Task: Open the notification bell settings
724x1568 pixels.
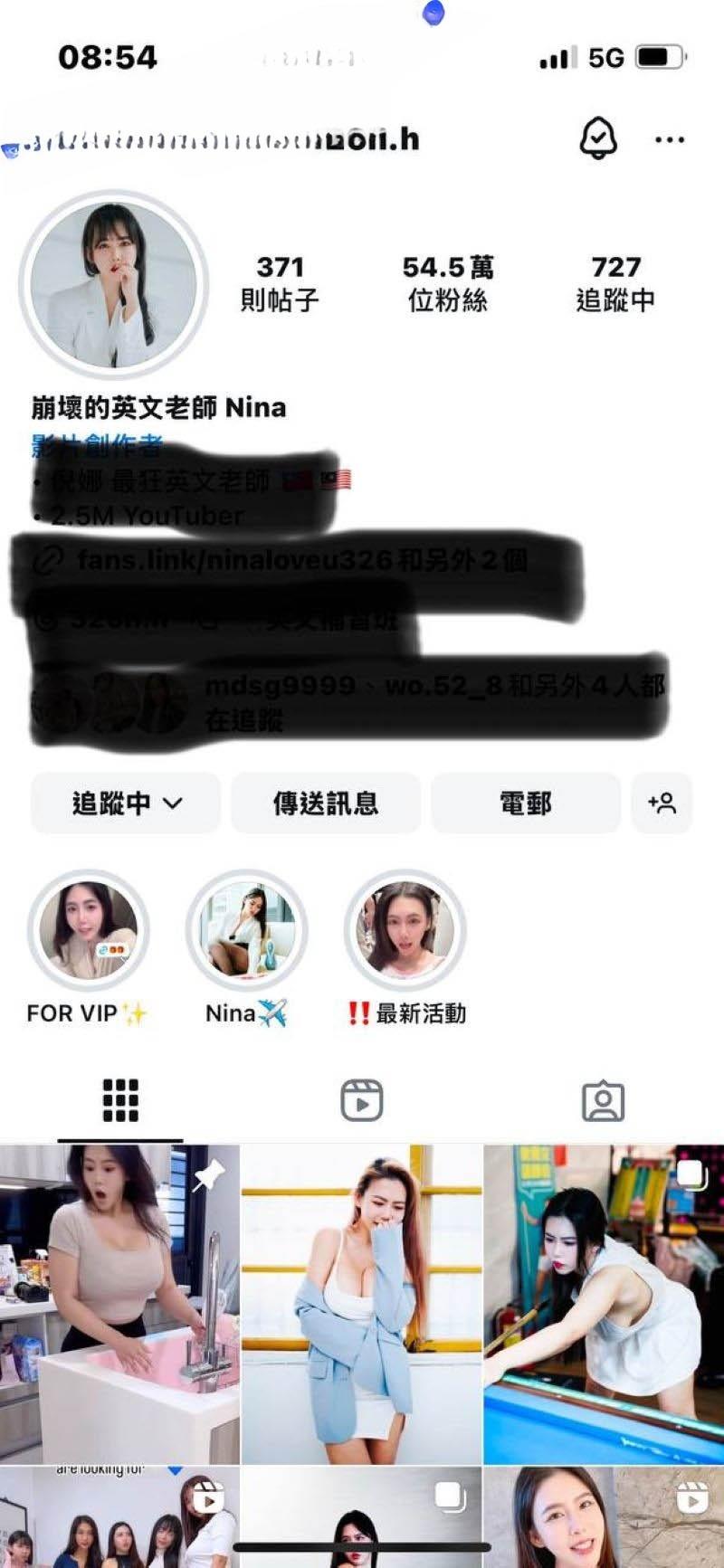Action: (x=597, y=139)
